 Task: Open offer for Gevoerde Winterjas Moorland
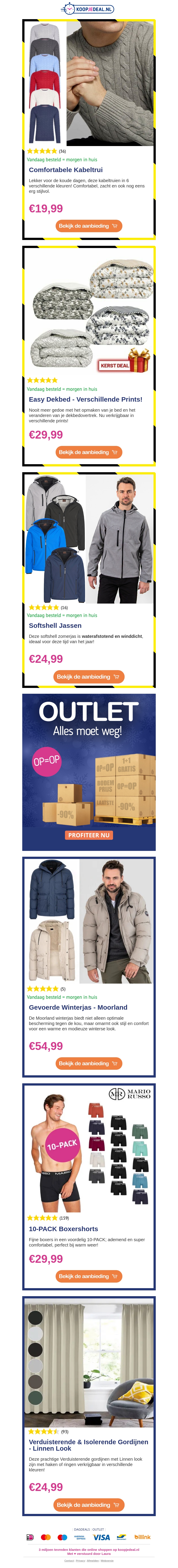click(89, 1063)
